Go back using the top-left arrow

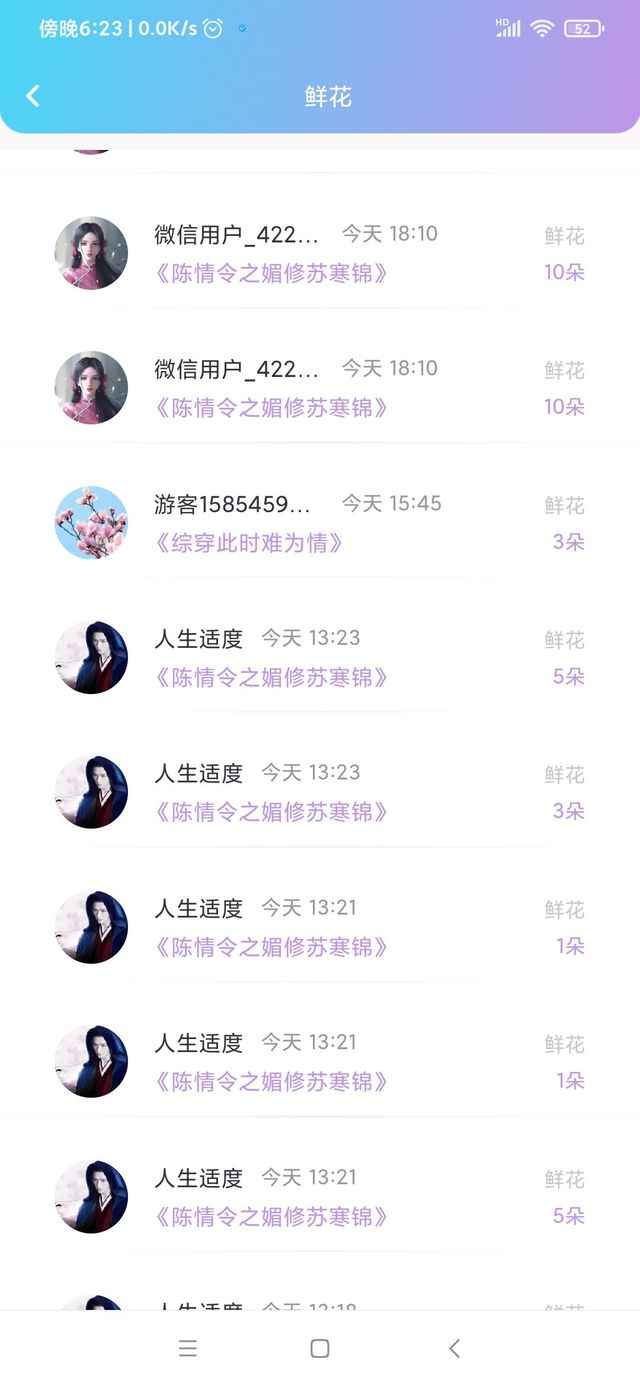tap(33, 96)
